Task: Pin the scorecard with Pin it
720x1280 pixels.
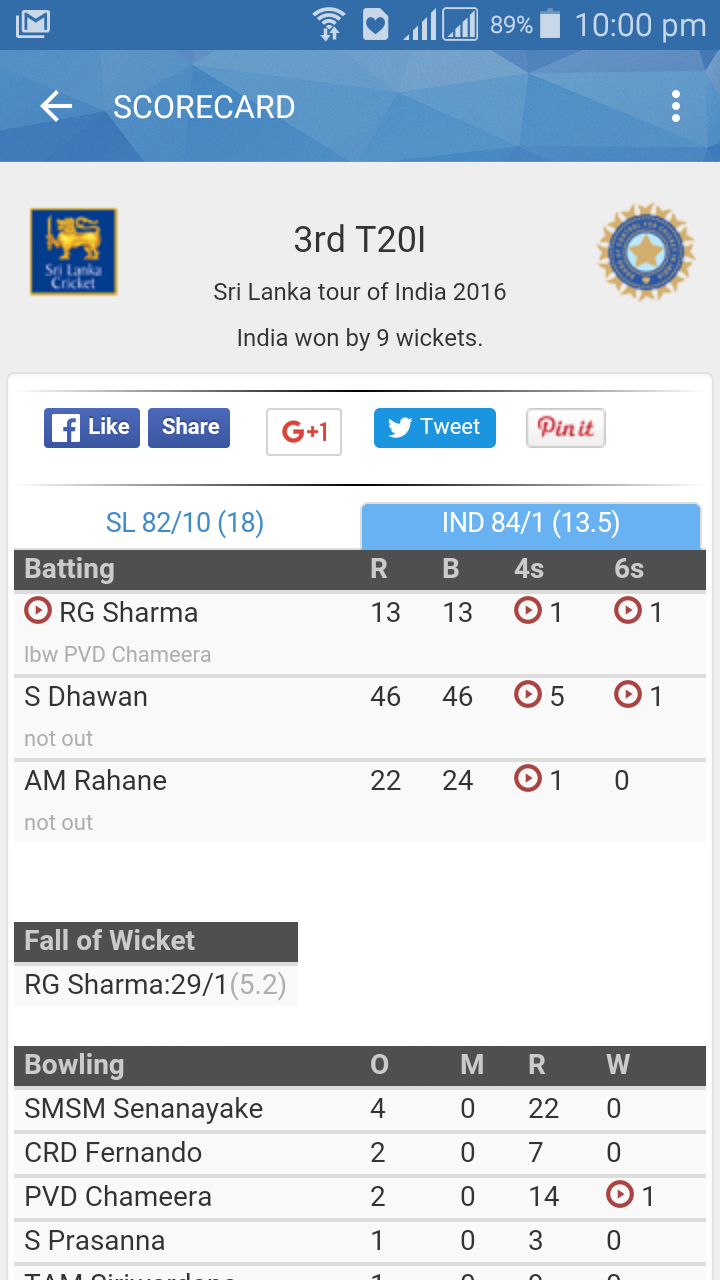Action: click(565, 428)
